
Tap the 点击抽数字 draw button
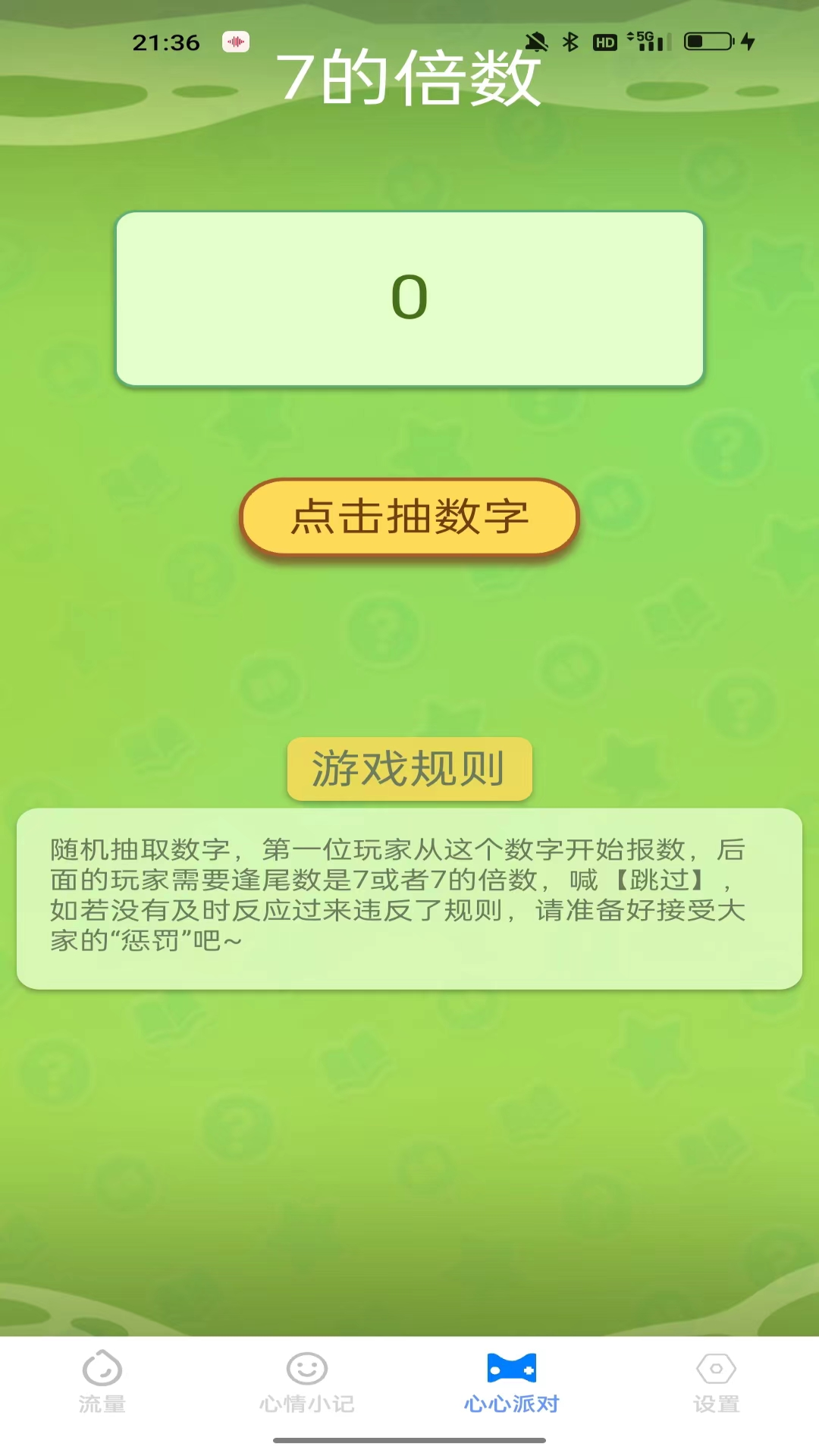pyautogui.click(x=409, y=517)
